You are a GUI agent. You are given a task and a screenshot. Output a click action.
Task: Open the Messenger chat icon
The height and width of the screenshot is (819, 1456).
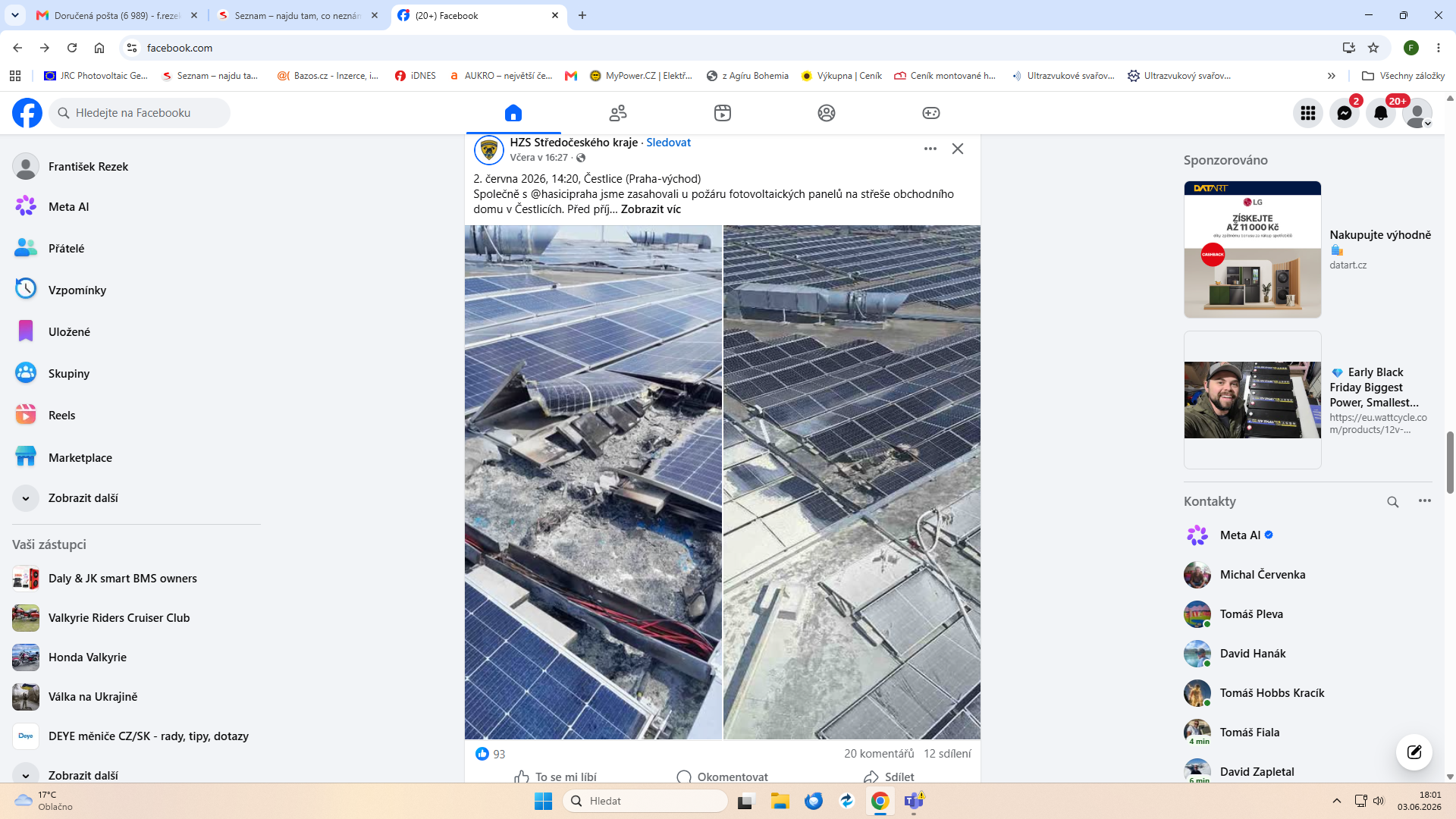[x=1344, y=113]
